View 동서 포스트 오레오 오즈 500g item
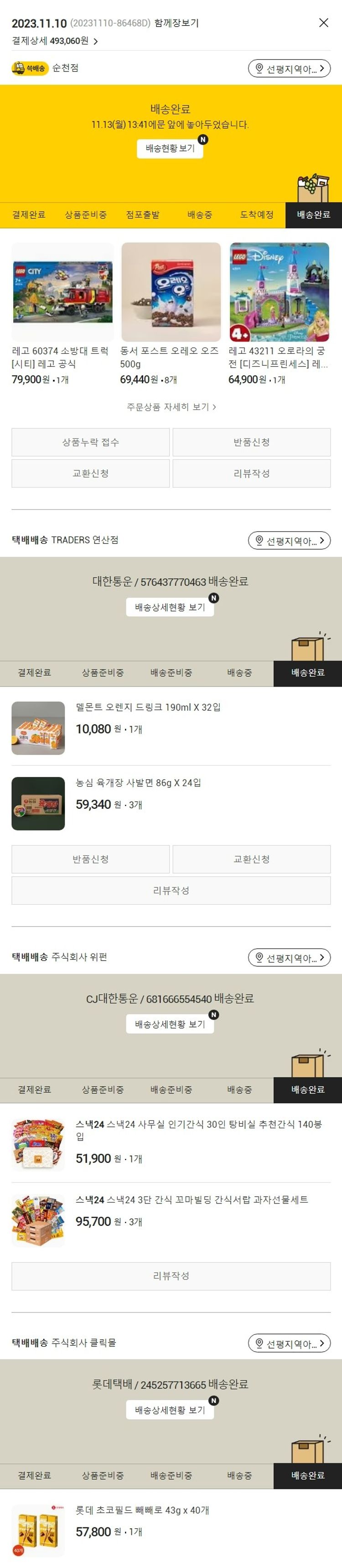Viewport: 342px width, 1568px height. pyautogui.click(x=171, y=292)
